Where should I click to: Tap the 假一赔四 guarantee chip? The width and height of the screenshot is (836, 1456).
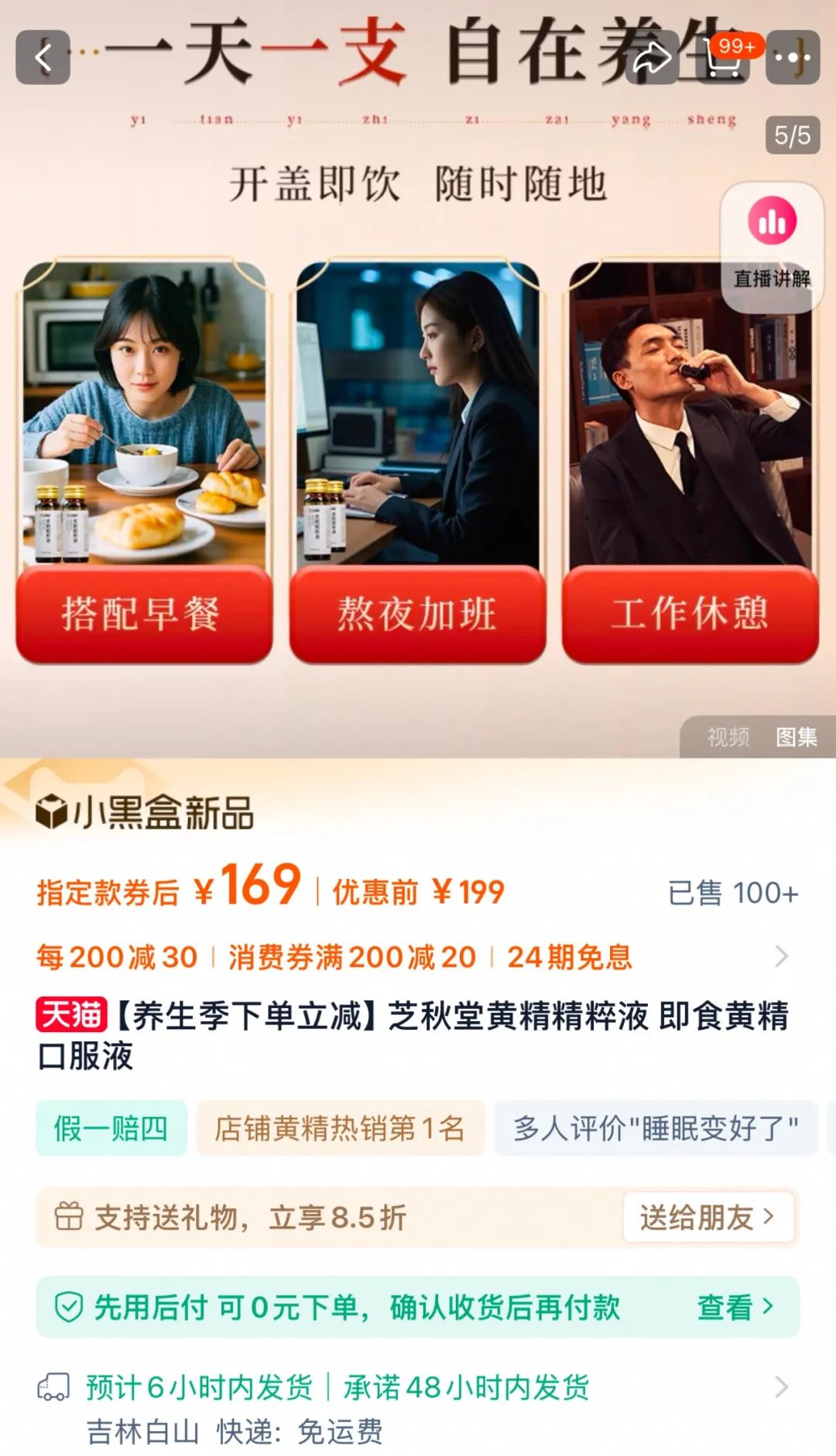coord(111,1129)
